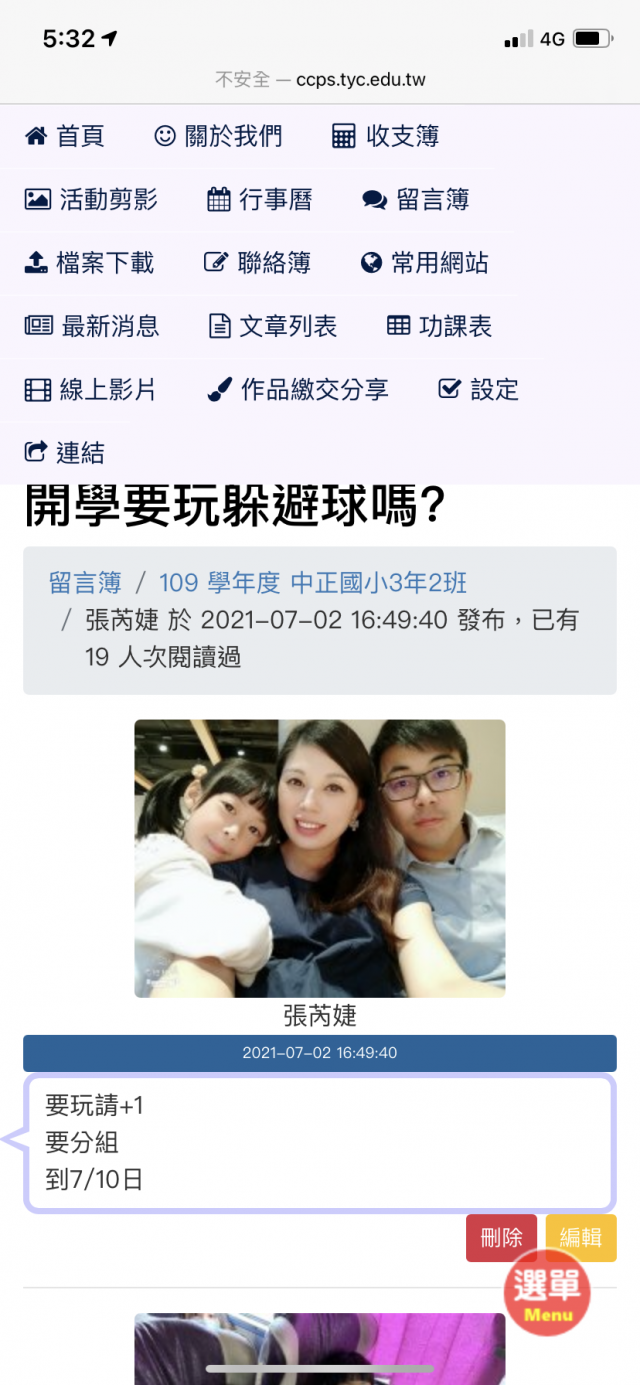Open 關於我們 menu item
The width and height of the screenshot is (640, 1385).
coord(218,136)
